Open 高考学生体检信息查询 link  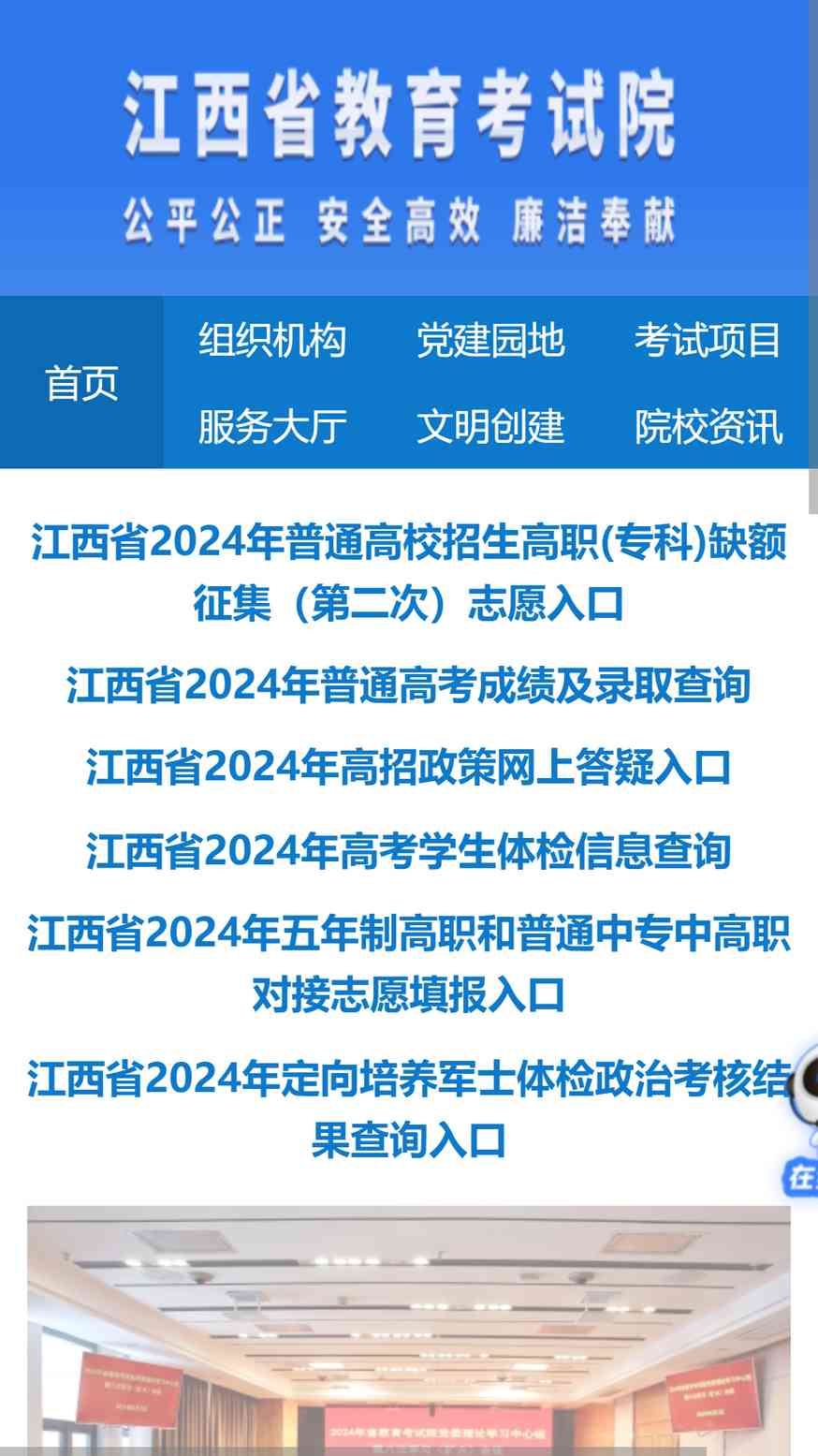(x=409, y=851)
